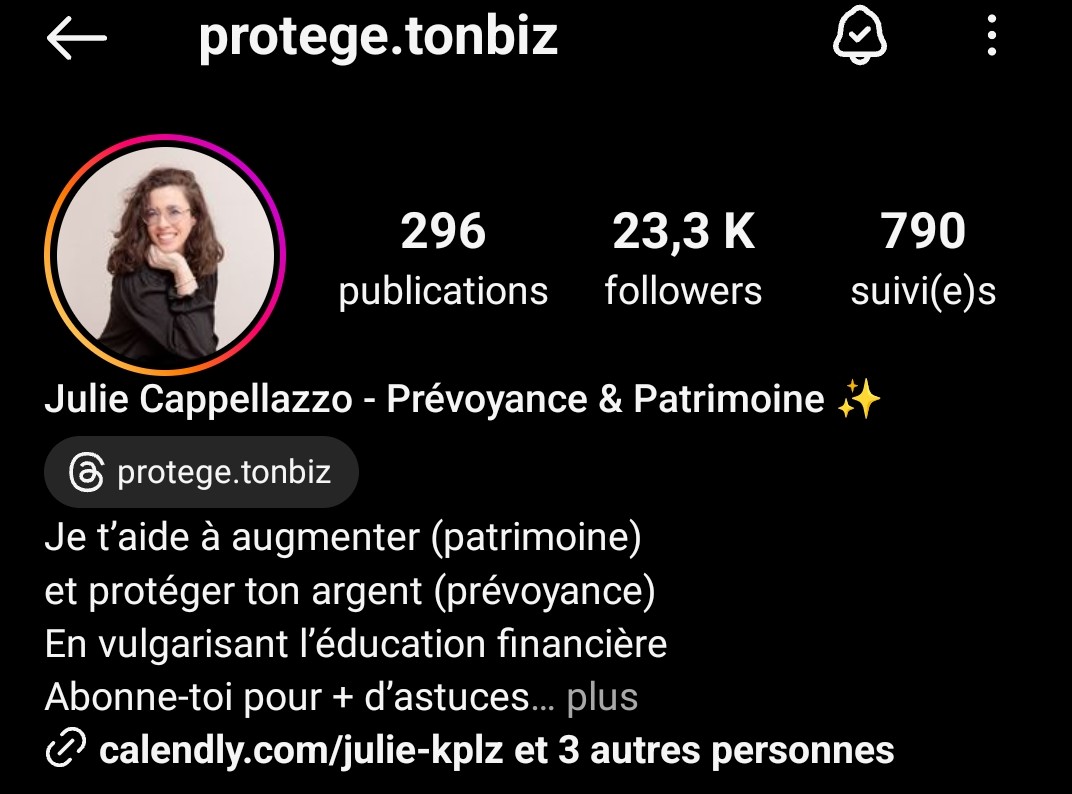Go back using the arrow icon

point(77,38)
